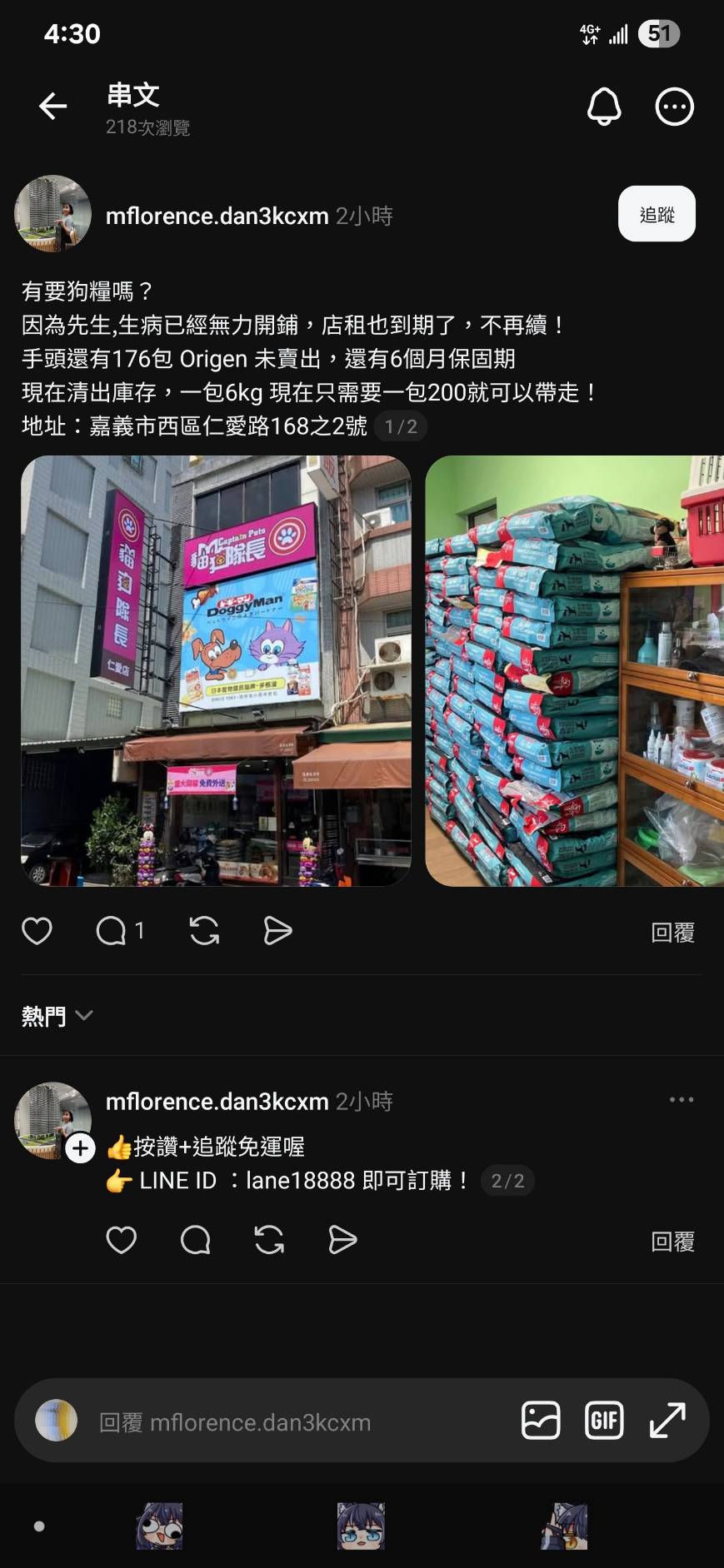
Task: Open the pet shop storefront photo
Action: click(216, 670)
